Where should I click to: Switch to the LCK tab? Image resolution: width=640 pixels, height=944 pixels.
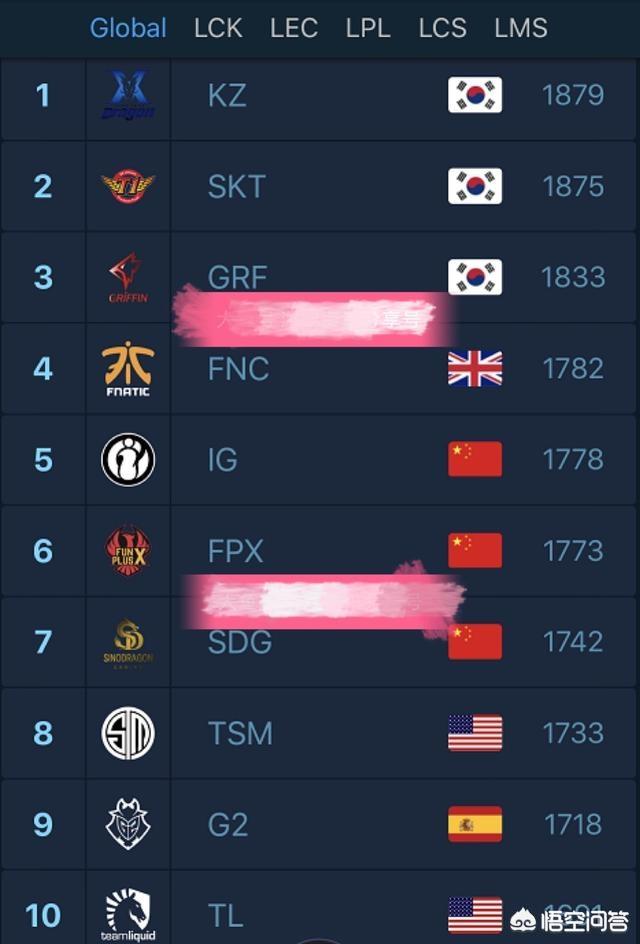218,27
